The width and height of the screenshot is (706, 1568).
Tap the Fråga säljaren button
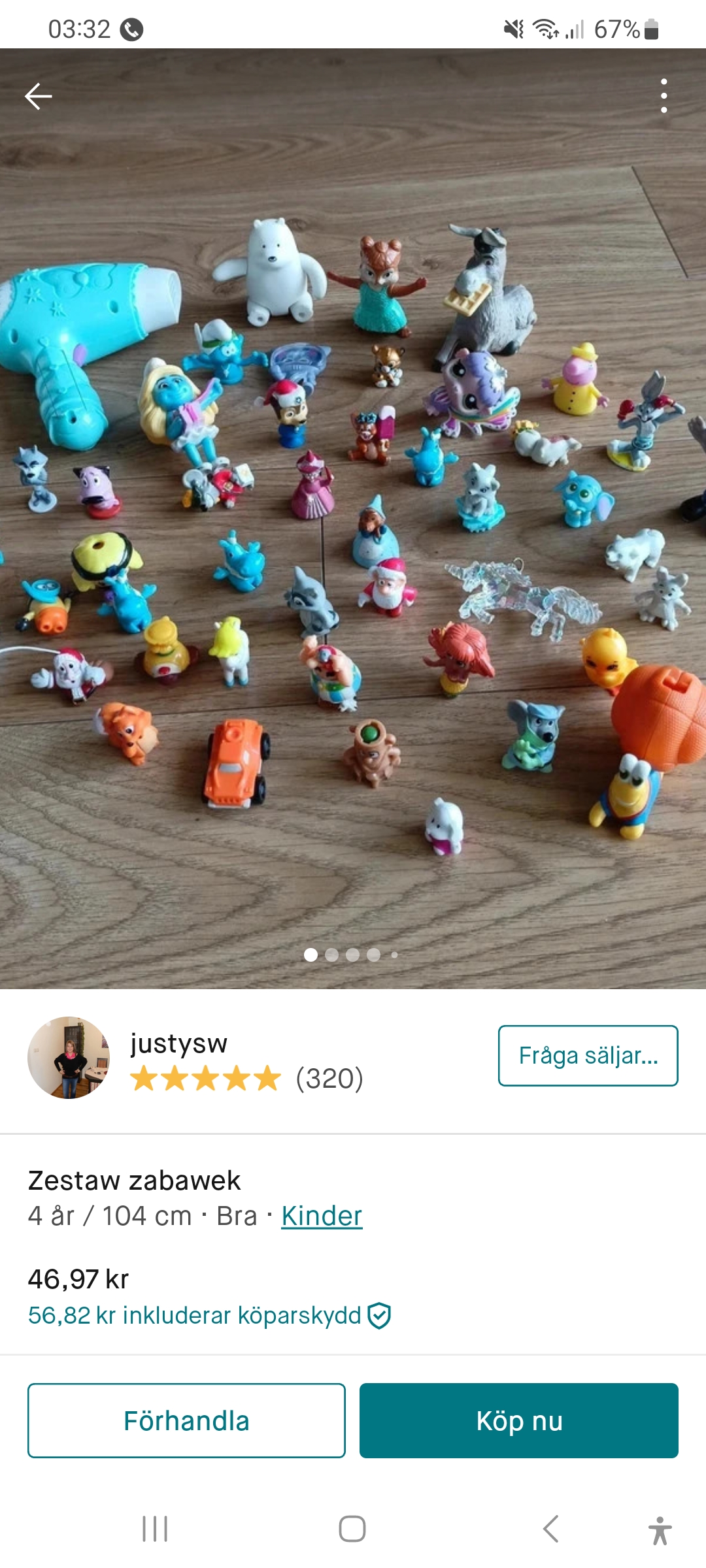[x=588, y=1056]
